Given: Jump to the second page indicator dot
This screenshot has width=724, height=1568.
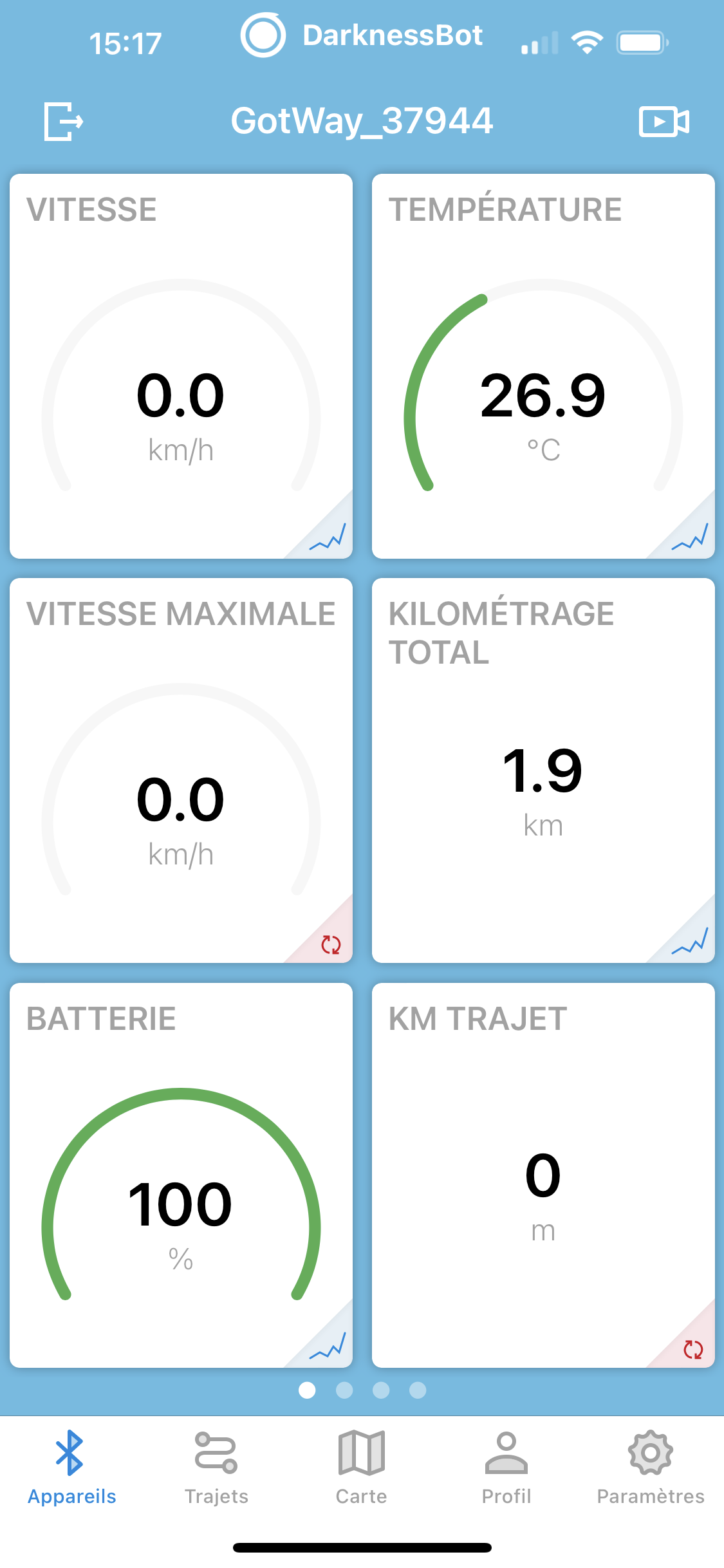Looking at the screenshot, I should click(344, 1390).
